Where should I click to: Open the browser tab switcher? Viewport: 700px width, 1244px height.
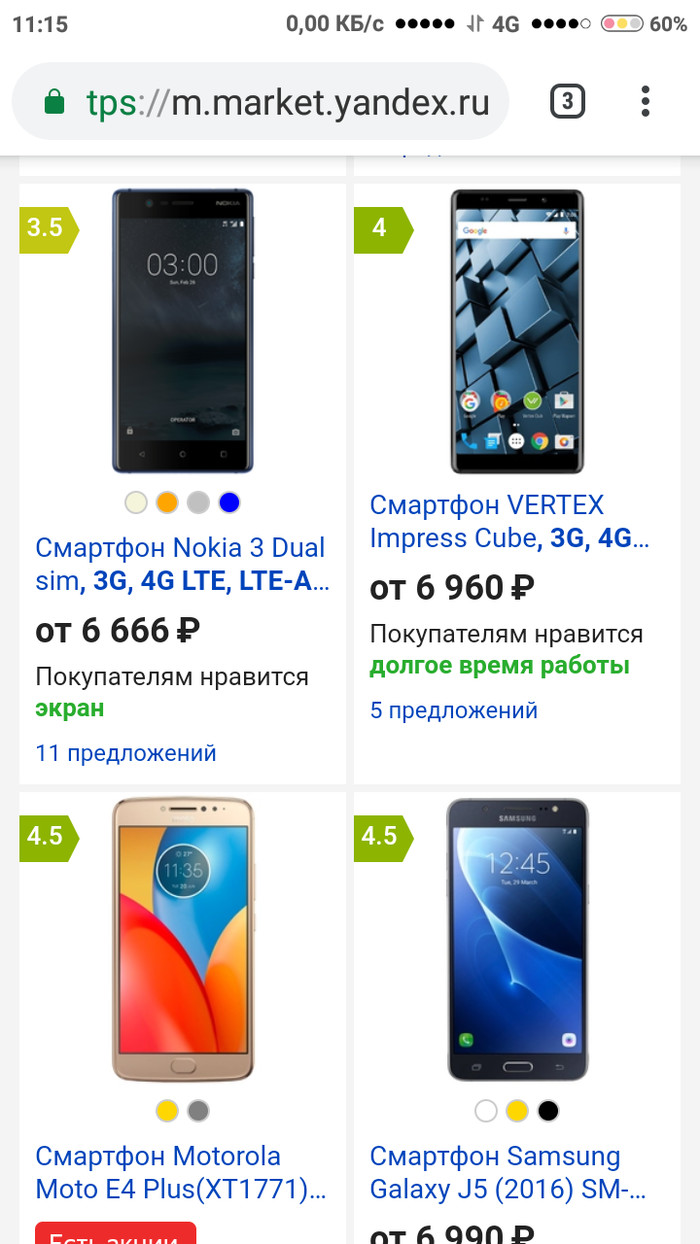tap(567, 101)
